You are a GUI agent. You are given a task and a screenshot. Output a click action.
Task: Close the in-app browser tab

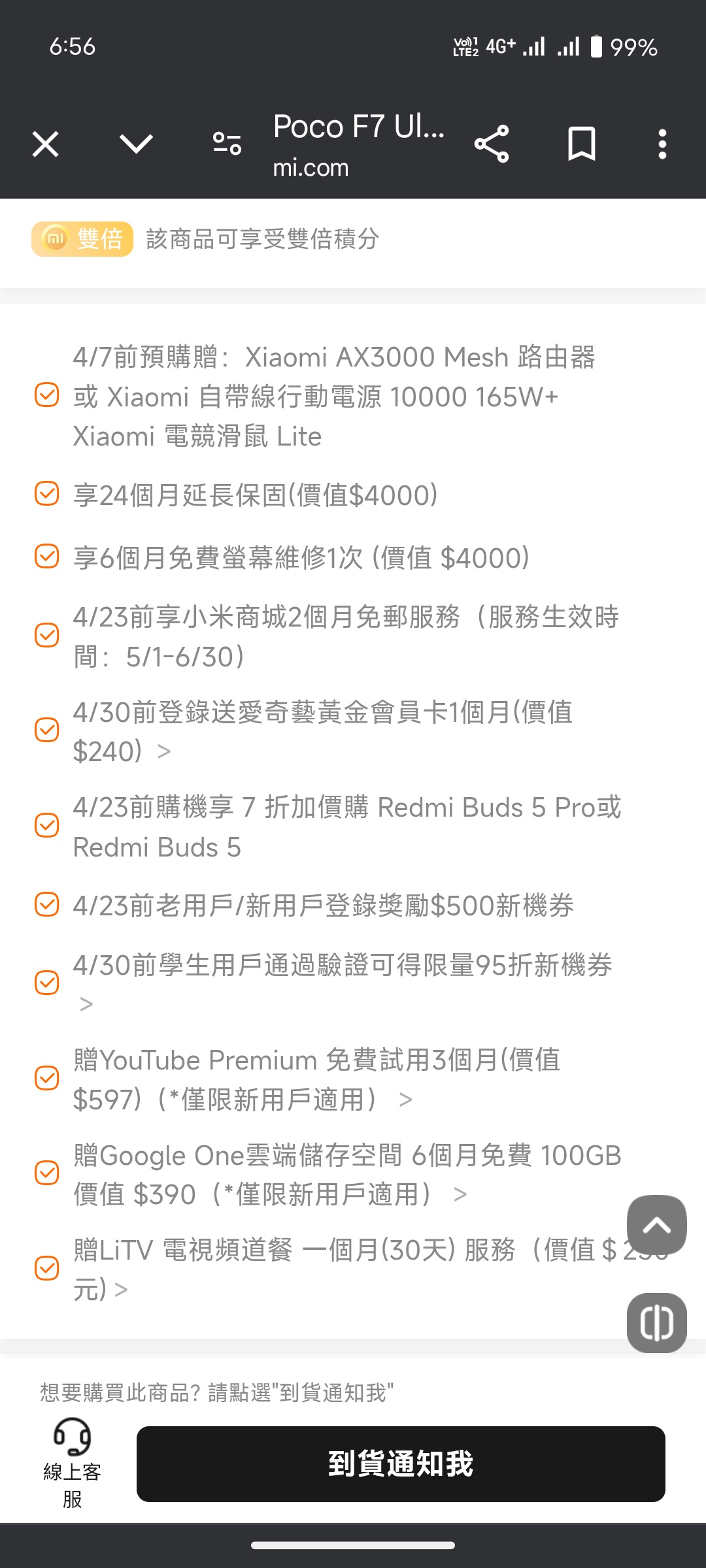tap(45, 144)
